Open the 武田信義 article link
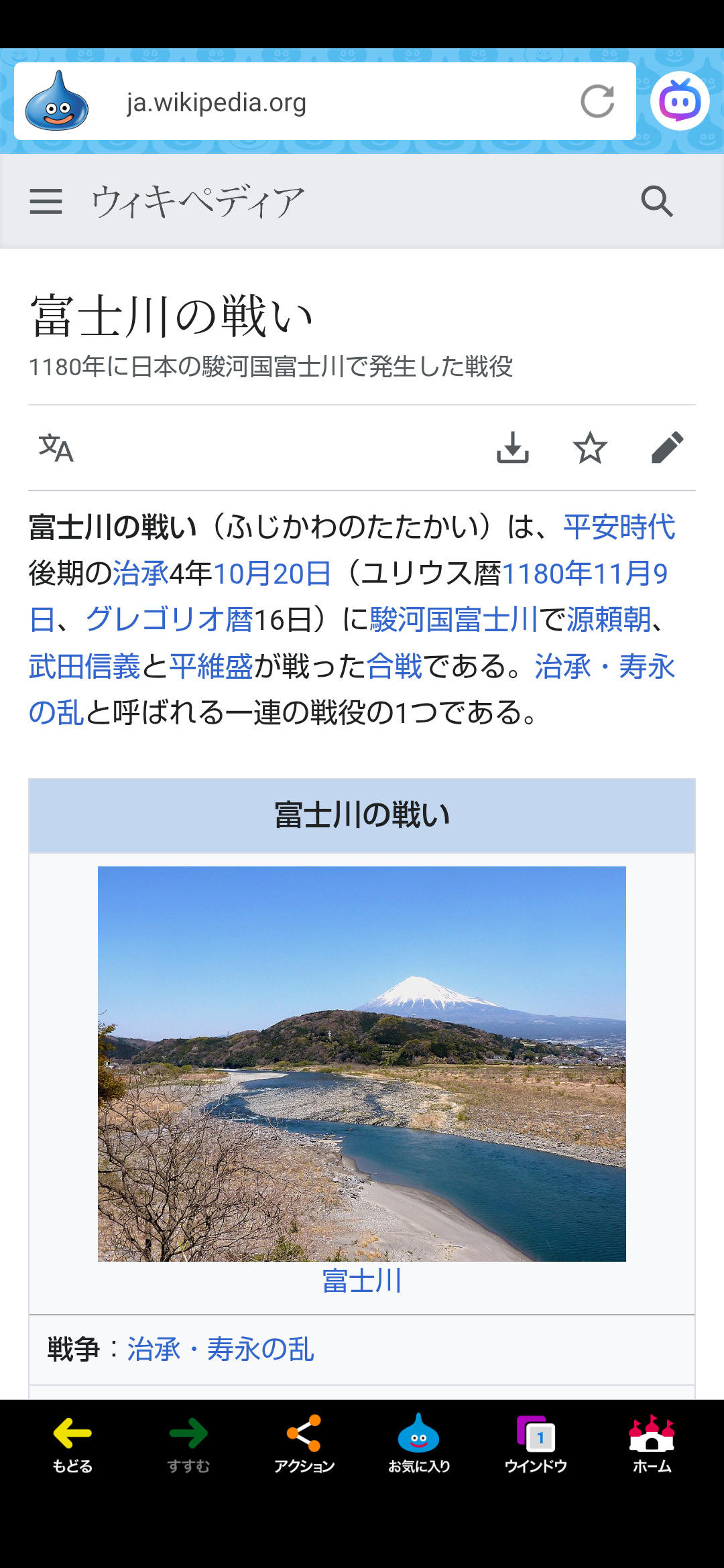 [x=84, y=667]
